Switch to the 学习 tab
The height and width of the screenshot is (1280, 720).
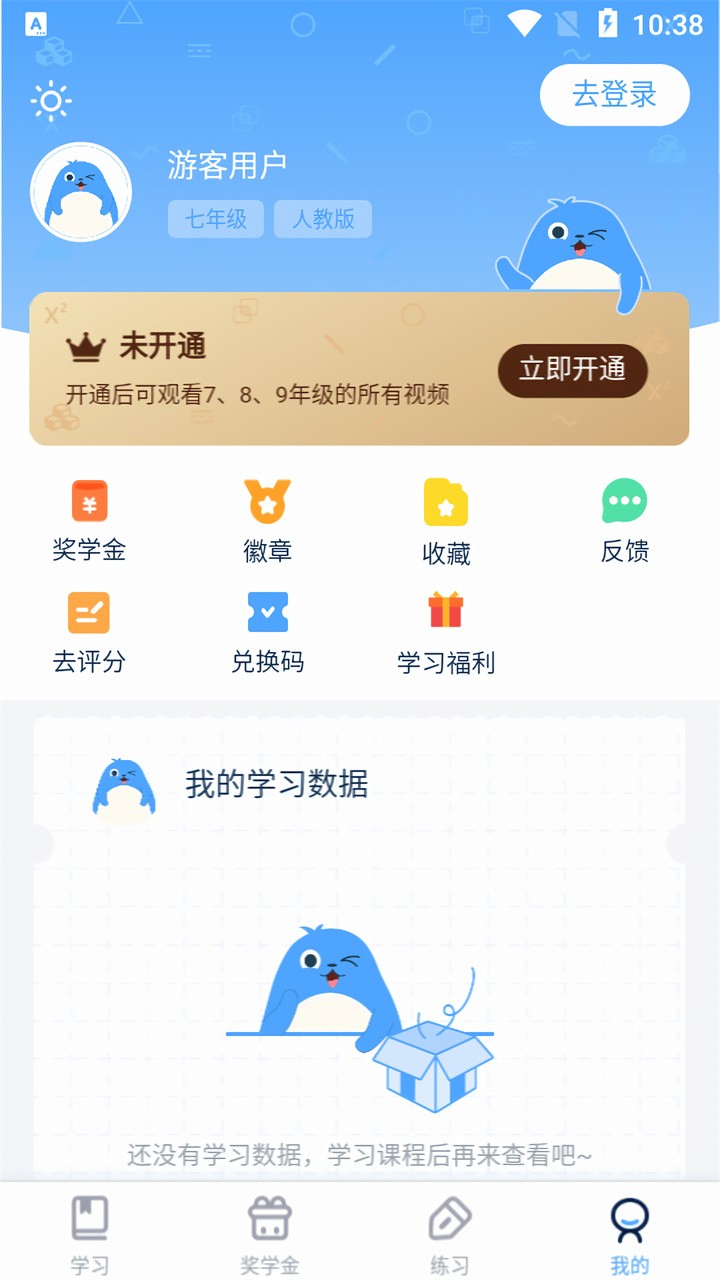90,1230
